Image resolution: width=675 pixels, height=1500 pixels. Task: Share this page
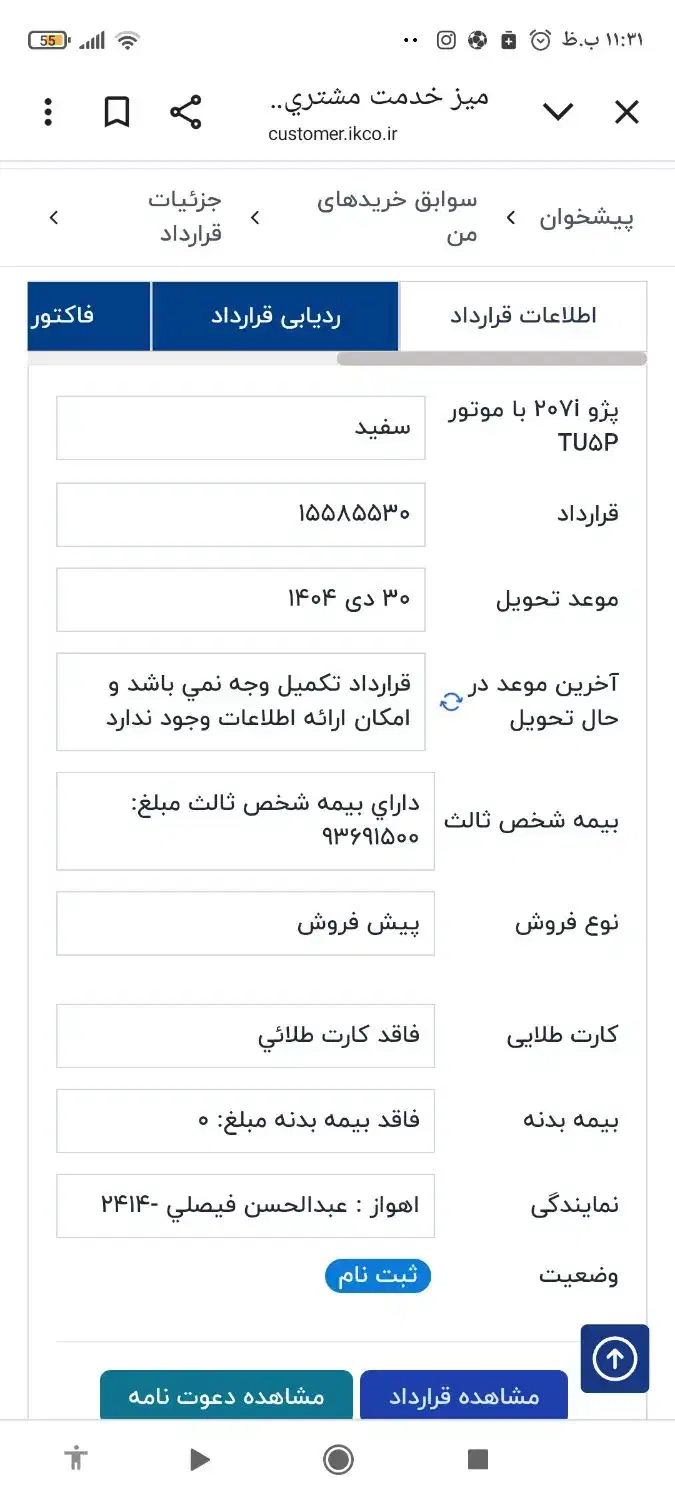(x=185, y=112)
